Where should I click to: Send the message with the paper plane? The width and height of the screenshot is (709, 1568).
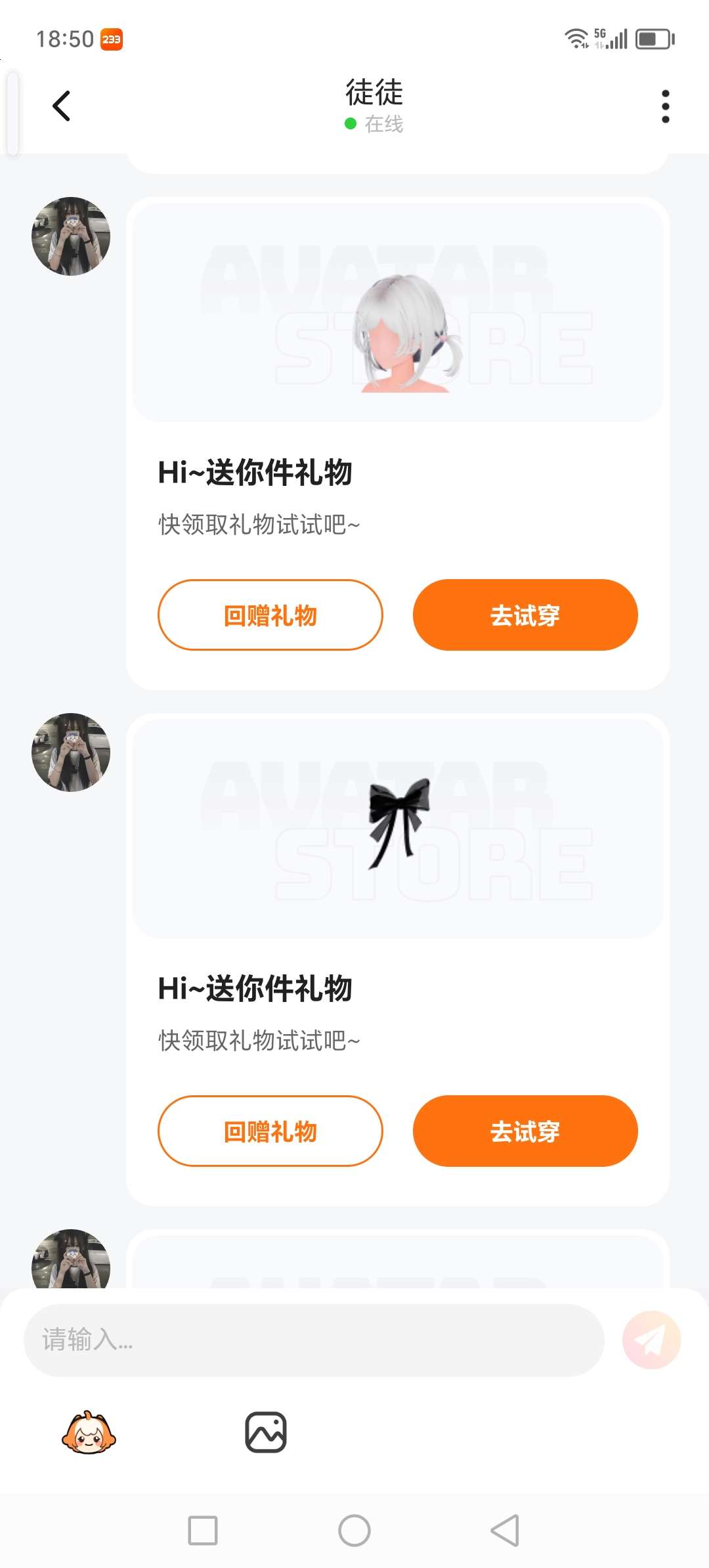pos(651,1340)
